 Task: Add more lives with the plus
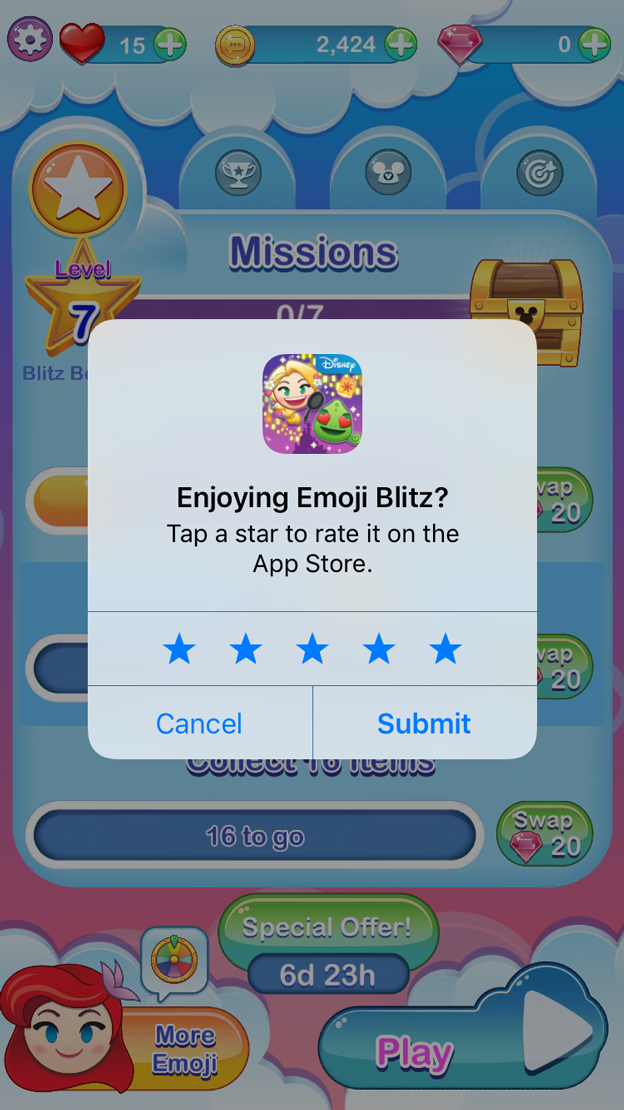170,45
